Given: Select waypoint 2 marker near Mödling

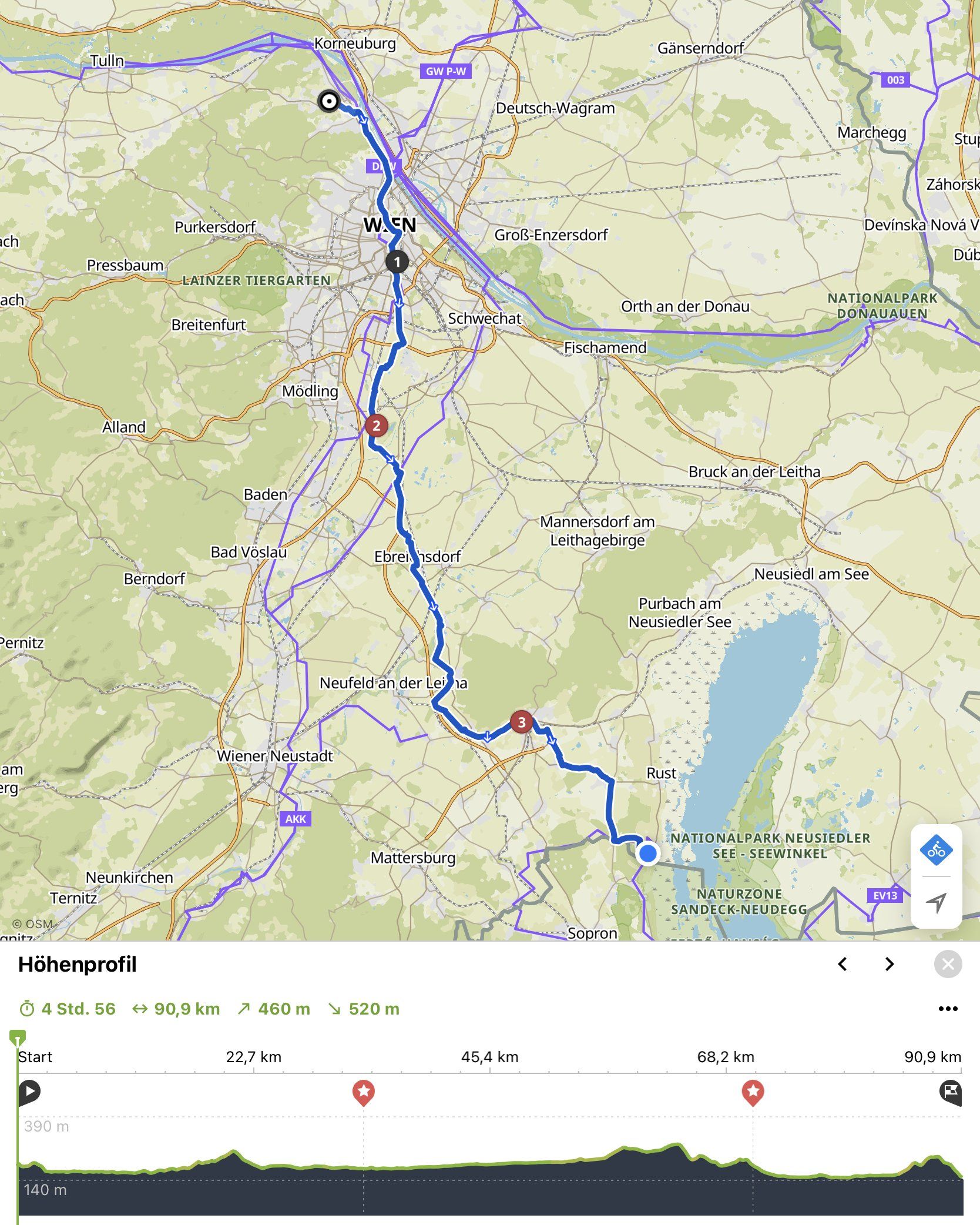Looking at the screenshot, I should click(x=377, y=426).
